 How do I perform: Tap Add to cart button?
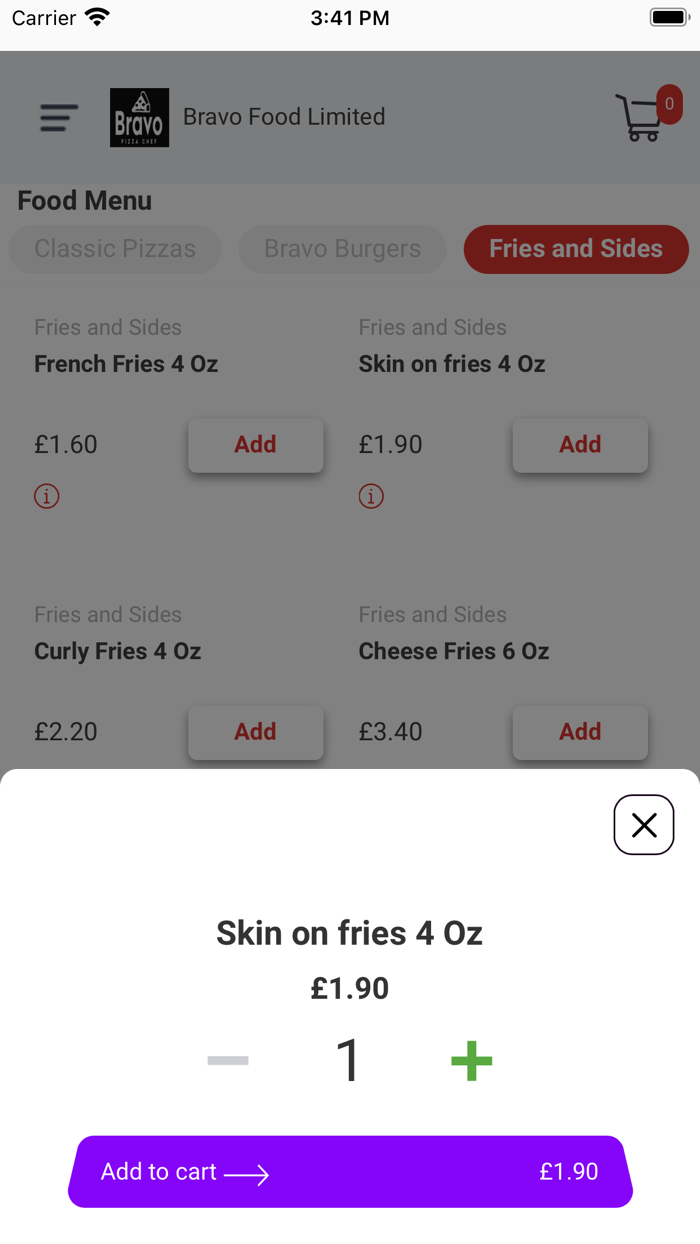point(350,1171)
